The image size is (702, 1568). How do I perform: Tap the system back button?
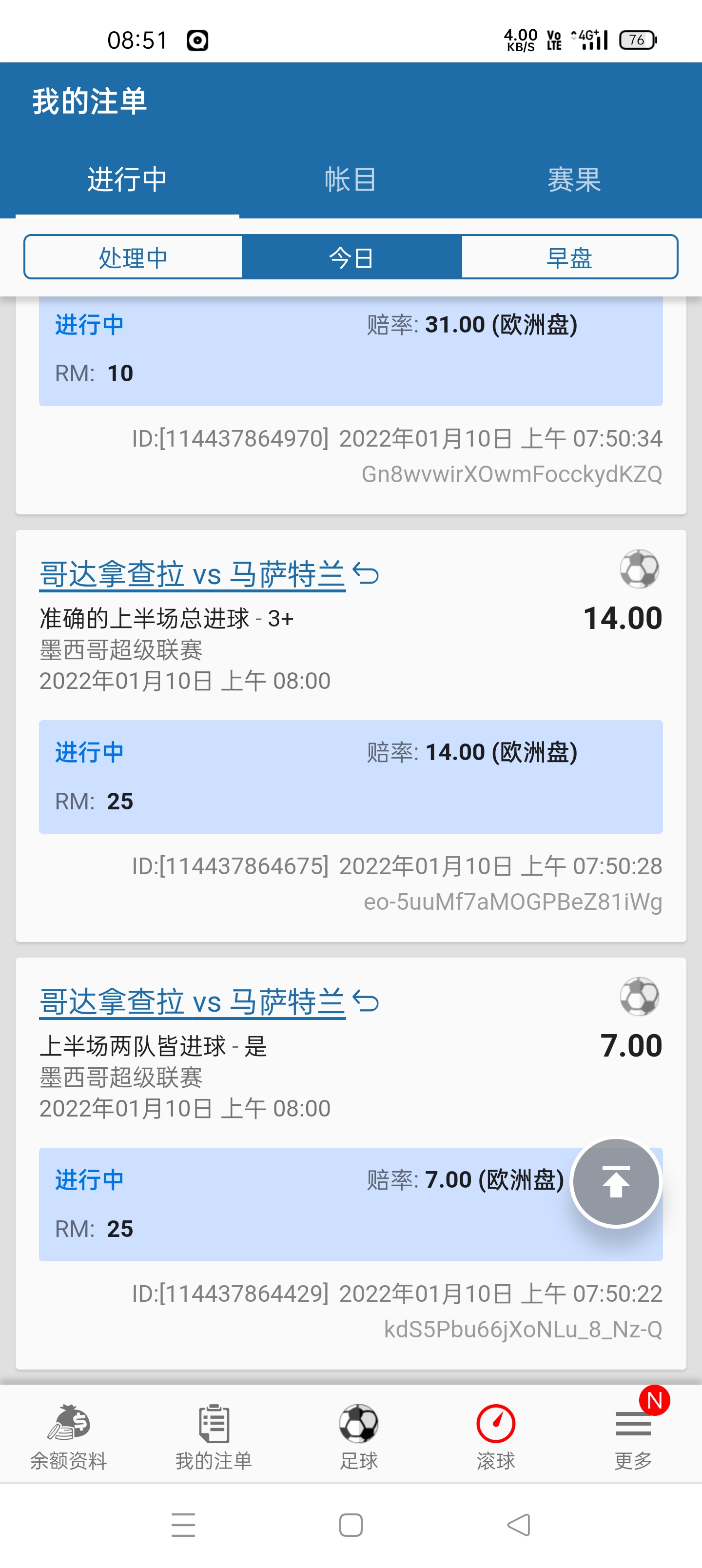pos(519,1525)
